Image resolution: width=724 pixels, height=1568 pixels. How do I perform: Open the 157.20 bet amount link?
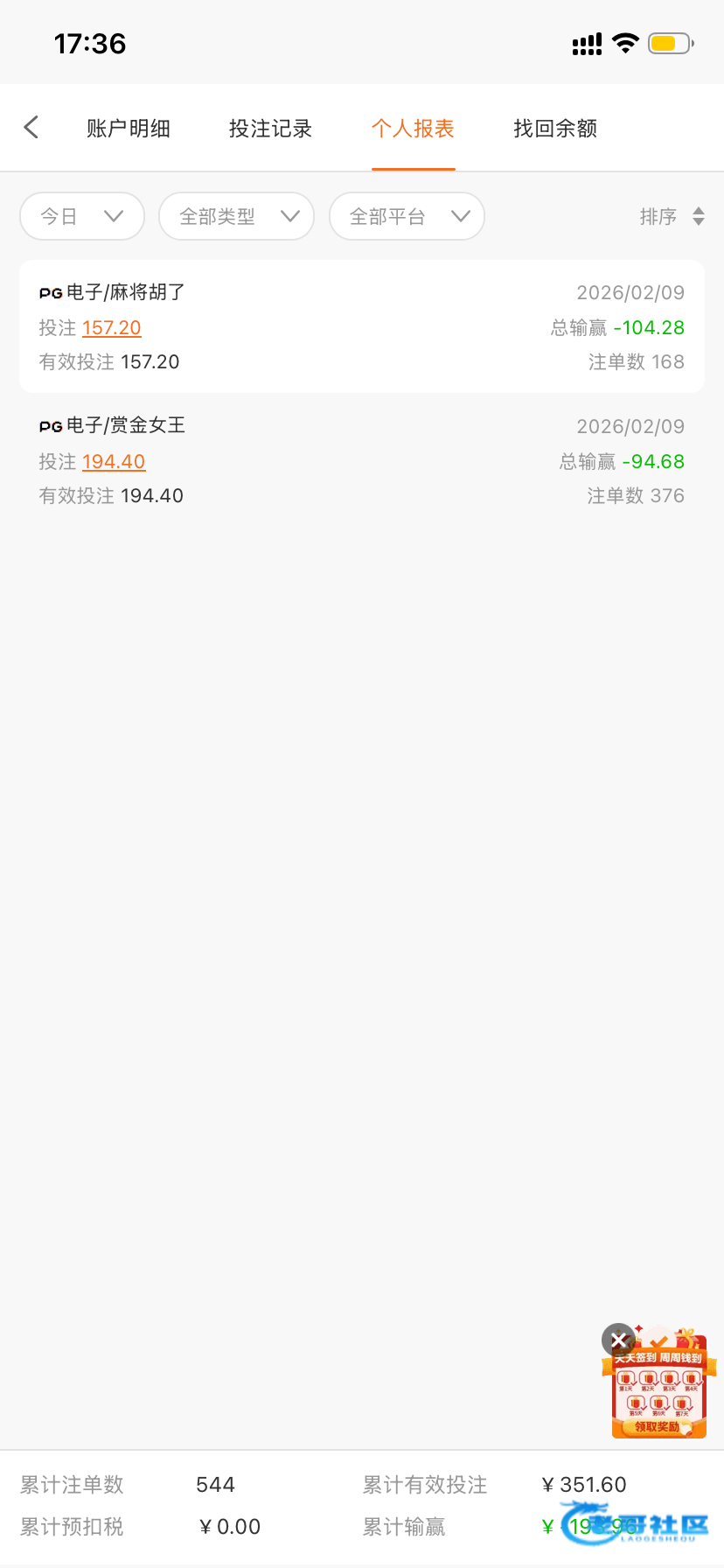[x=112, y=328]
